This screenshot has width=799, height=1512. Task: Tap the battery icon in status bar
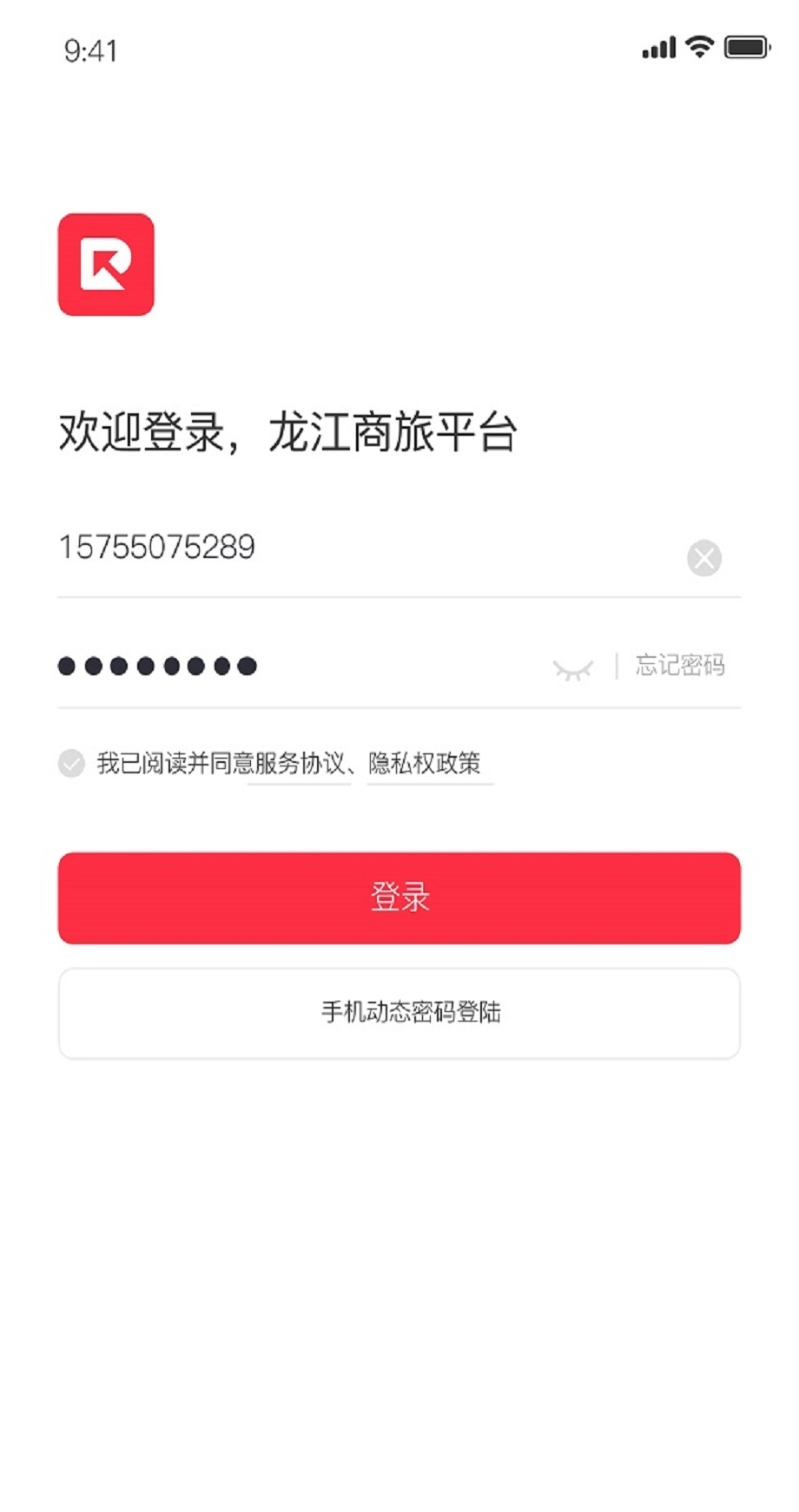tap(743, 48)
